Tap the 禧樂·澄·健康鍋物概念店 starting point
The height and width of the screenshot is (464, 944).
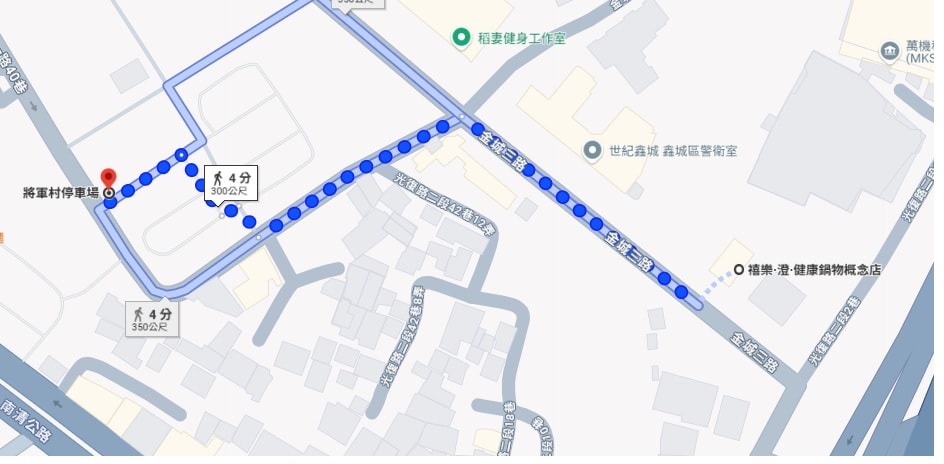click(738, 269)
